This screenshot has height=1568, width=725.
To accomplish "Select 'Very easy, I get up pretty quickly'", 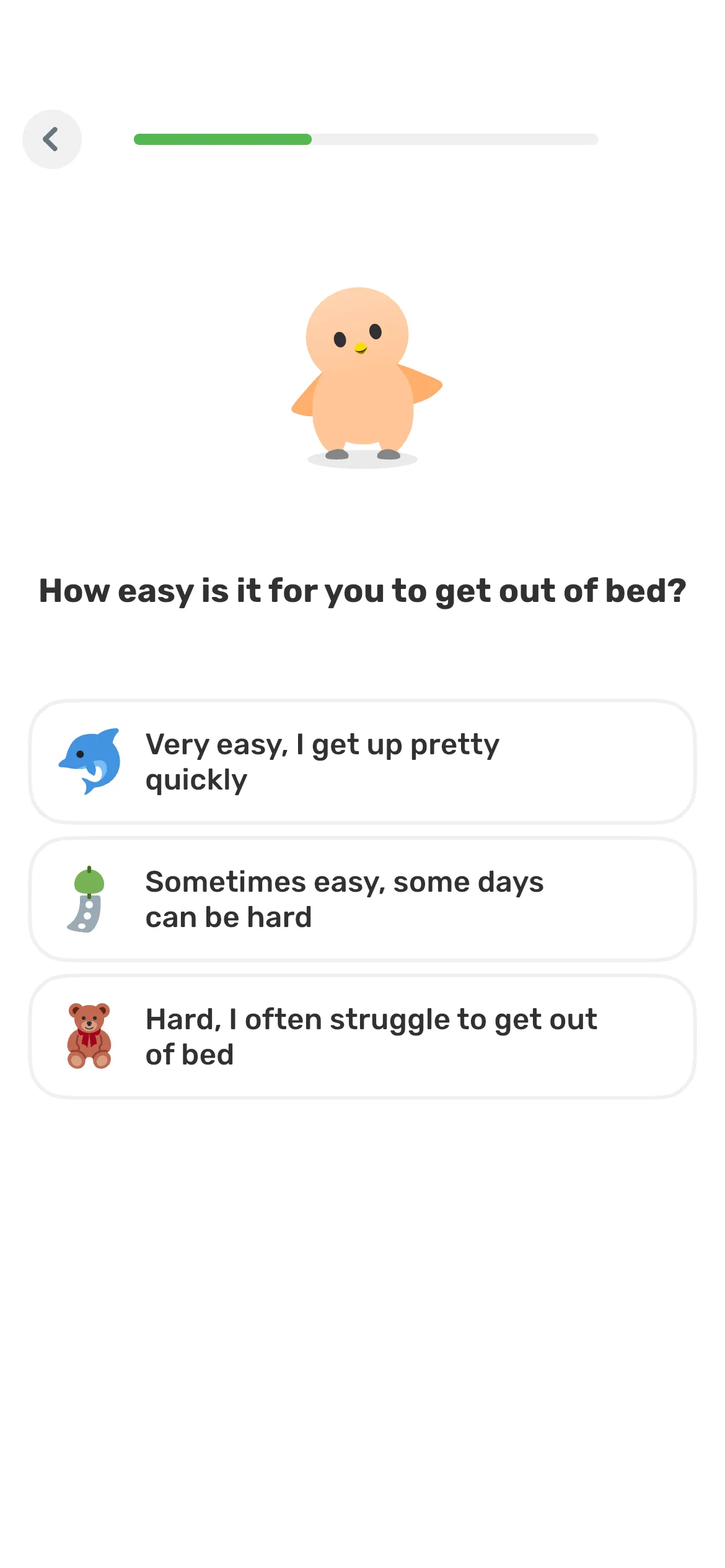I will tap(362, 762).
